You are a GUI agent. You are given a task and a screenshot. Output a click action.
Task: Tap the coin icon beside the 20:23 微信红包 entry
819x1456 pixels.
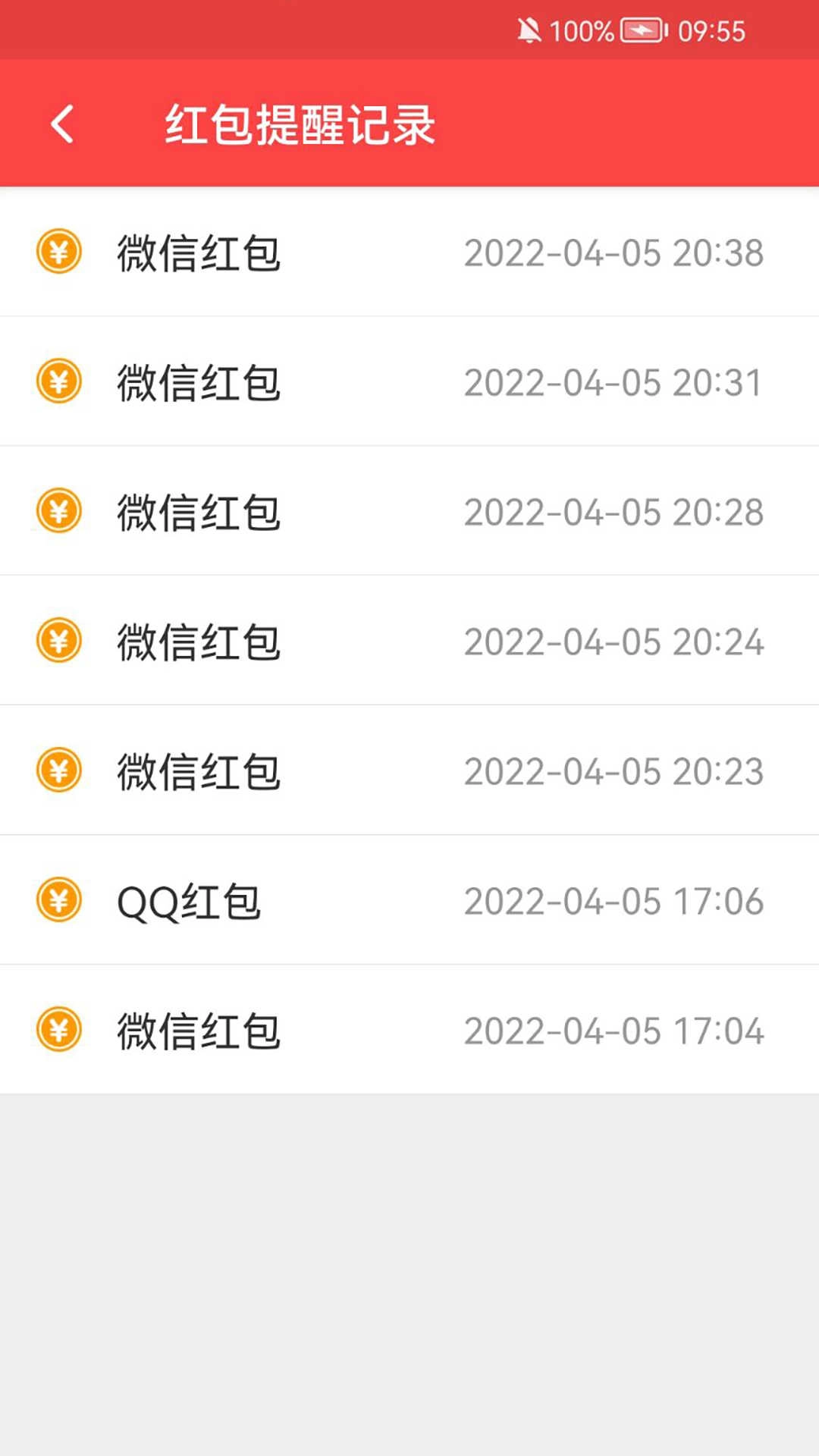tap(59, 769)
